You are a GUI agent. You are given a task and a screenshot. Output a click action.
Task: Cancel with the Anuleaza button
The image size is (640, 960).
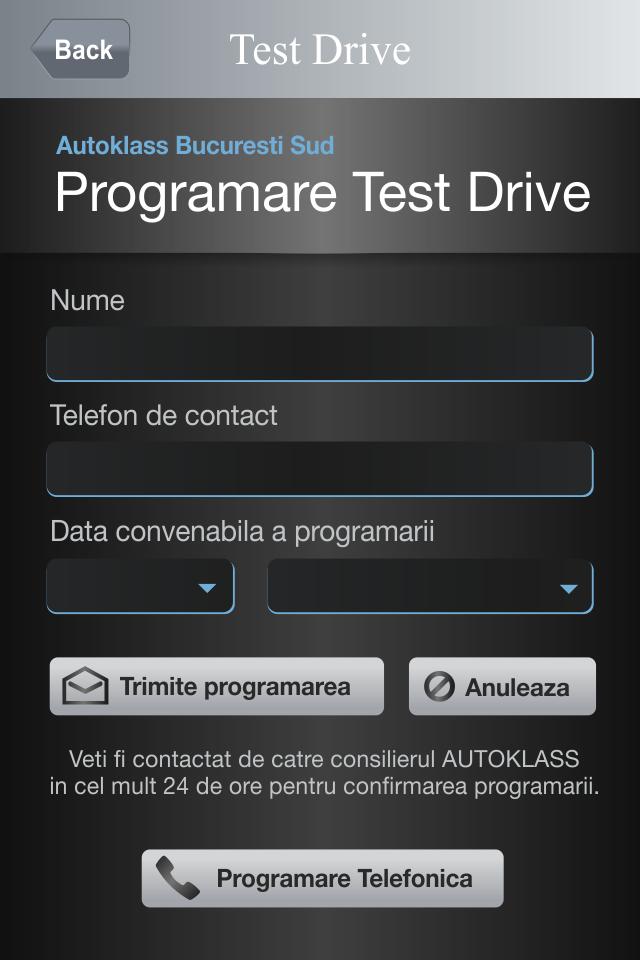[502, 687]
